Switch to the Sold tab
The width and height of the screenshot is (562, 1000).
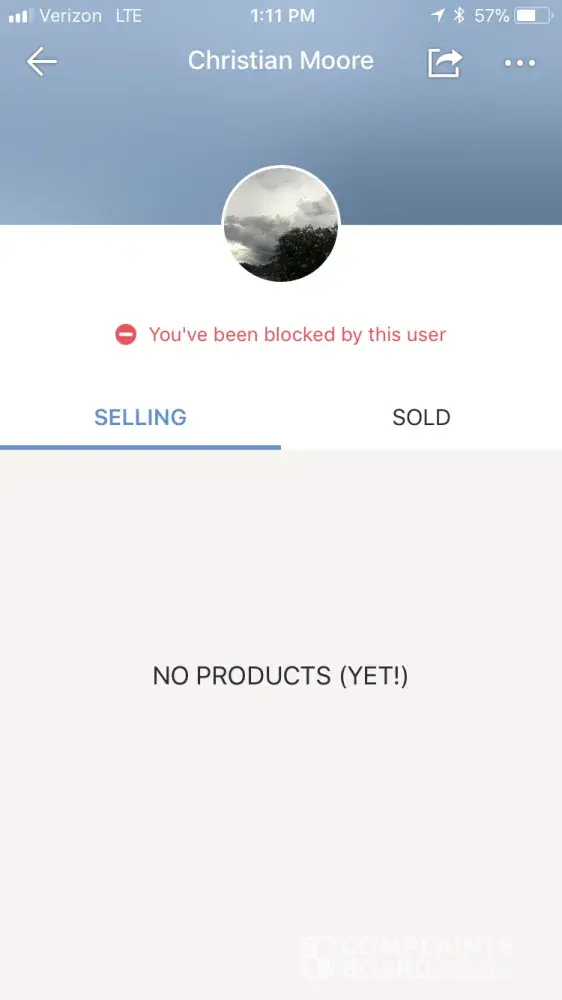[x=421, y=417]
